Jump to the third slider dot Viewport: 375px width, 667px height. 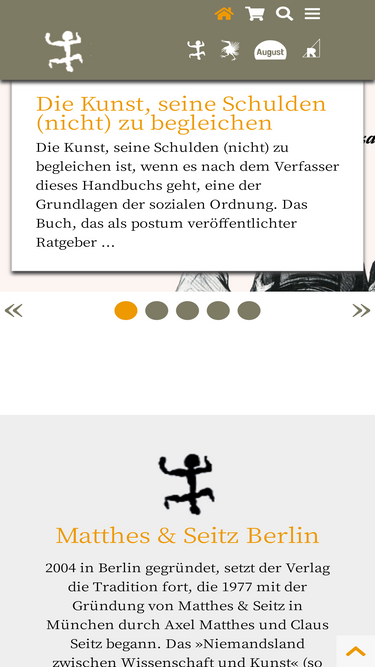coord(188,311)
